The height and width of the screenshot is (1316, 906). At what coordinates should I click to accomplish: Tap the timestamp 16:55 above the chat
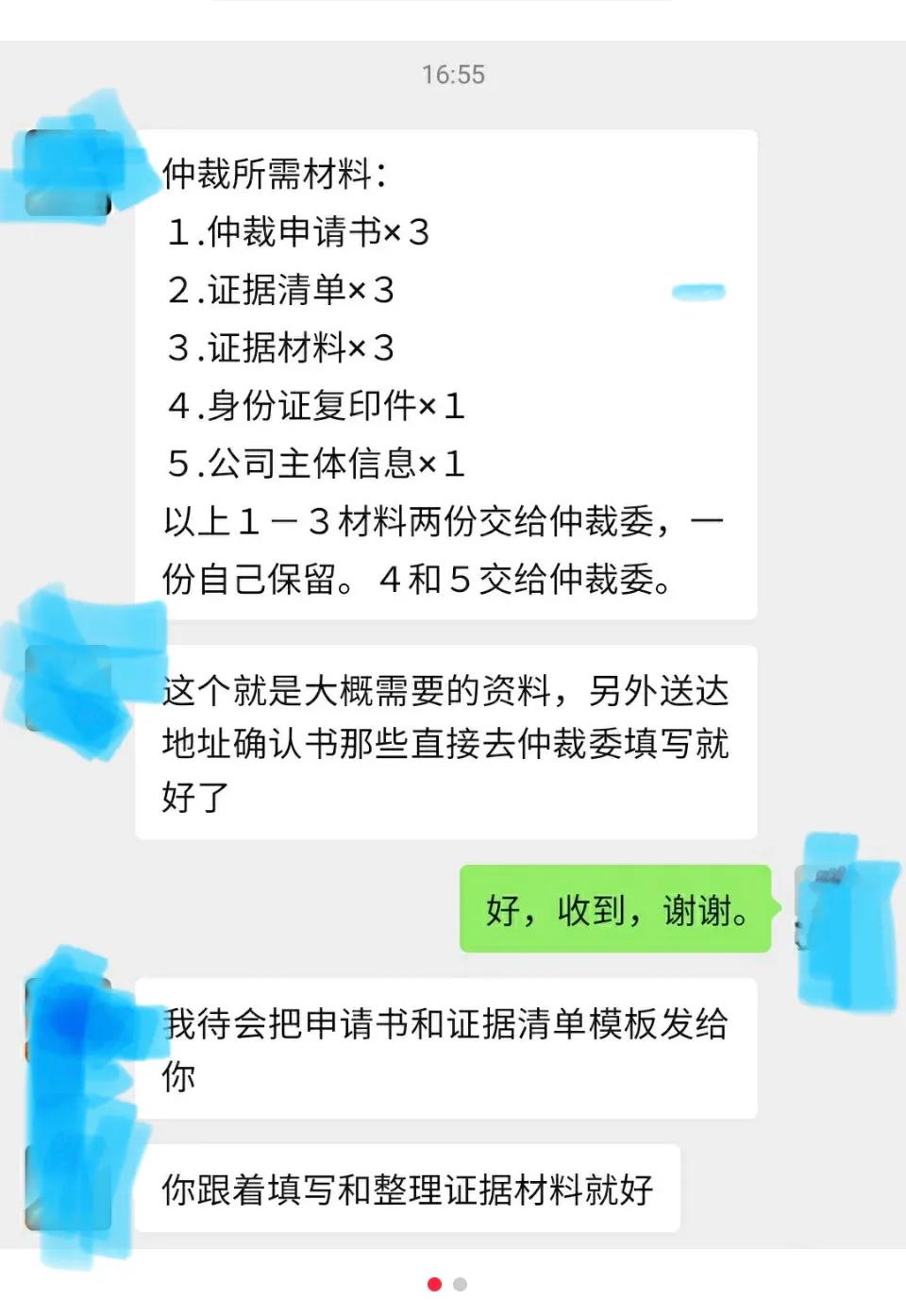452,72
